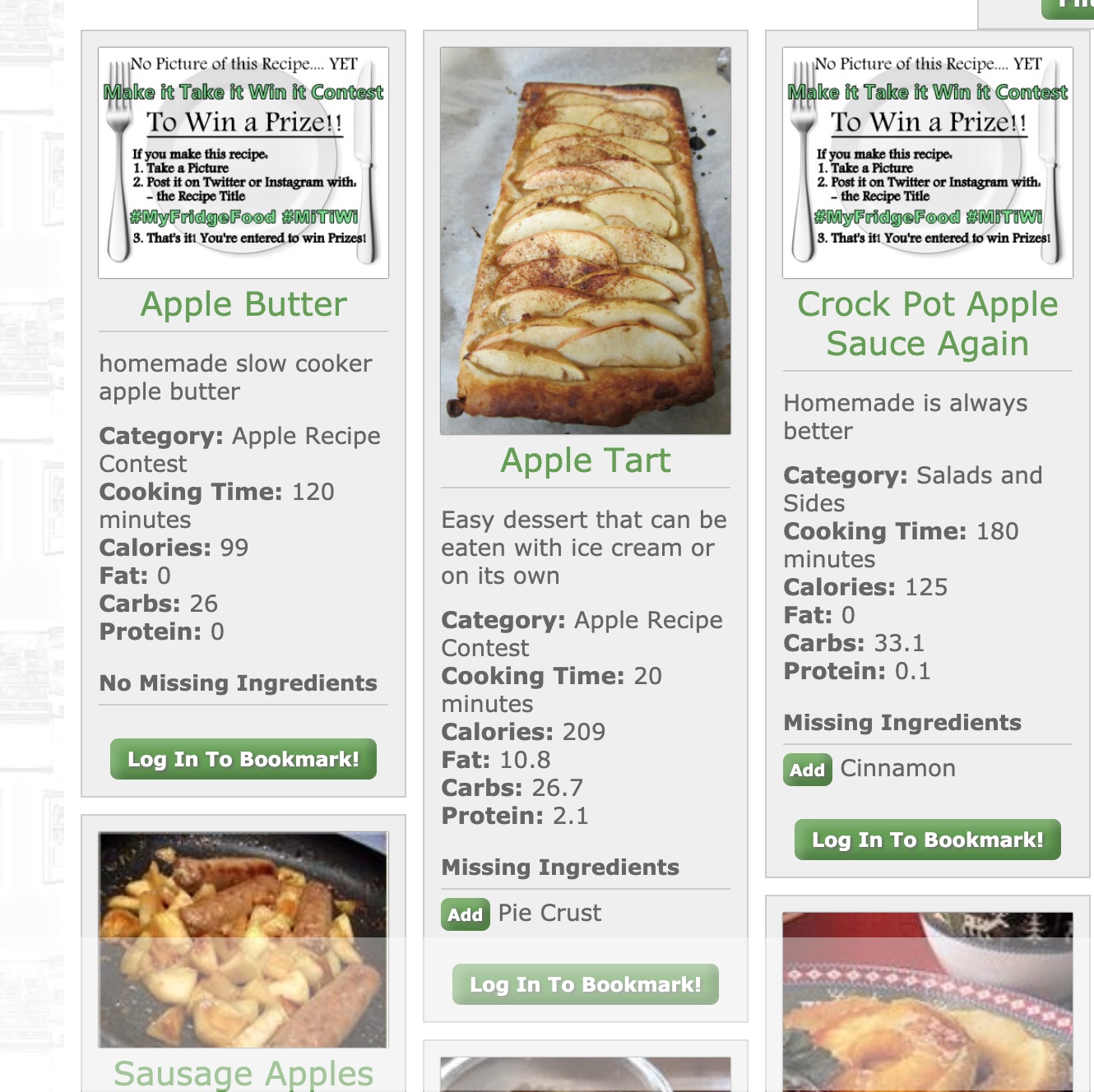Open the Apple Tart recipe title
The image size is (1094, 1092).
pyautogui.click(x=586, y=460)
